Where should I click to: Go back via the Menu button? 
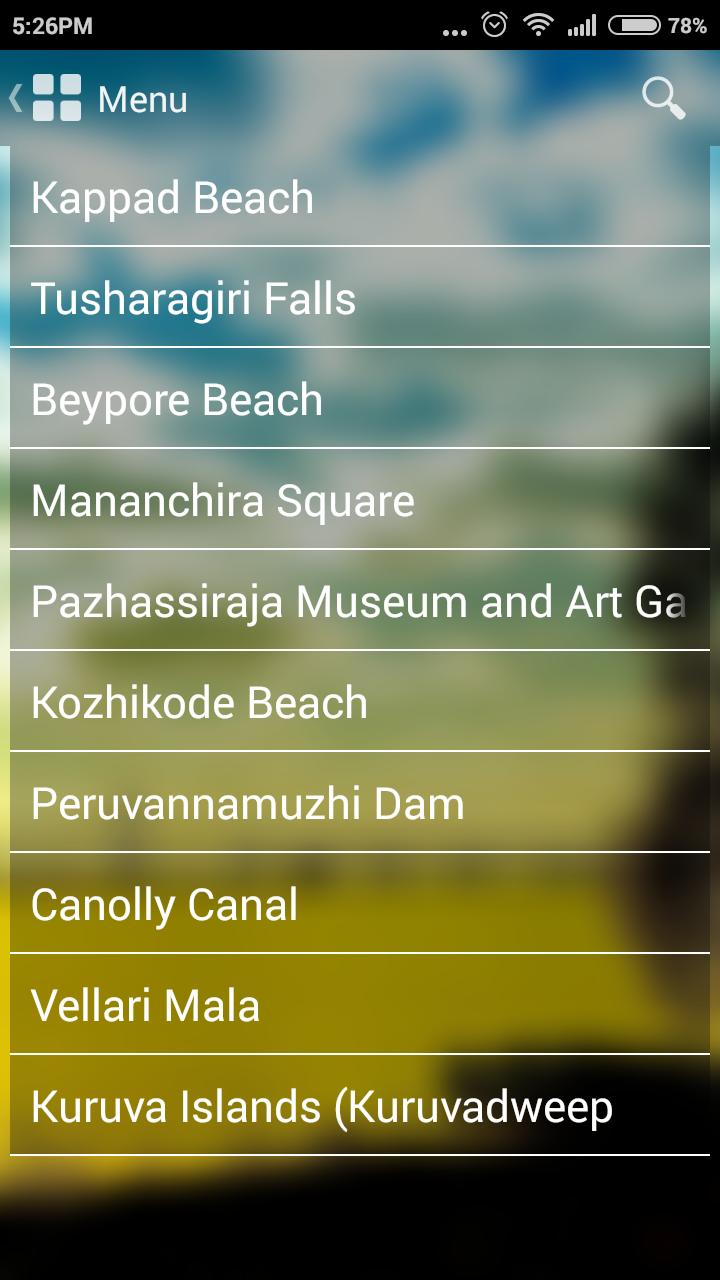click(x=98, y=99)
